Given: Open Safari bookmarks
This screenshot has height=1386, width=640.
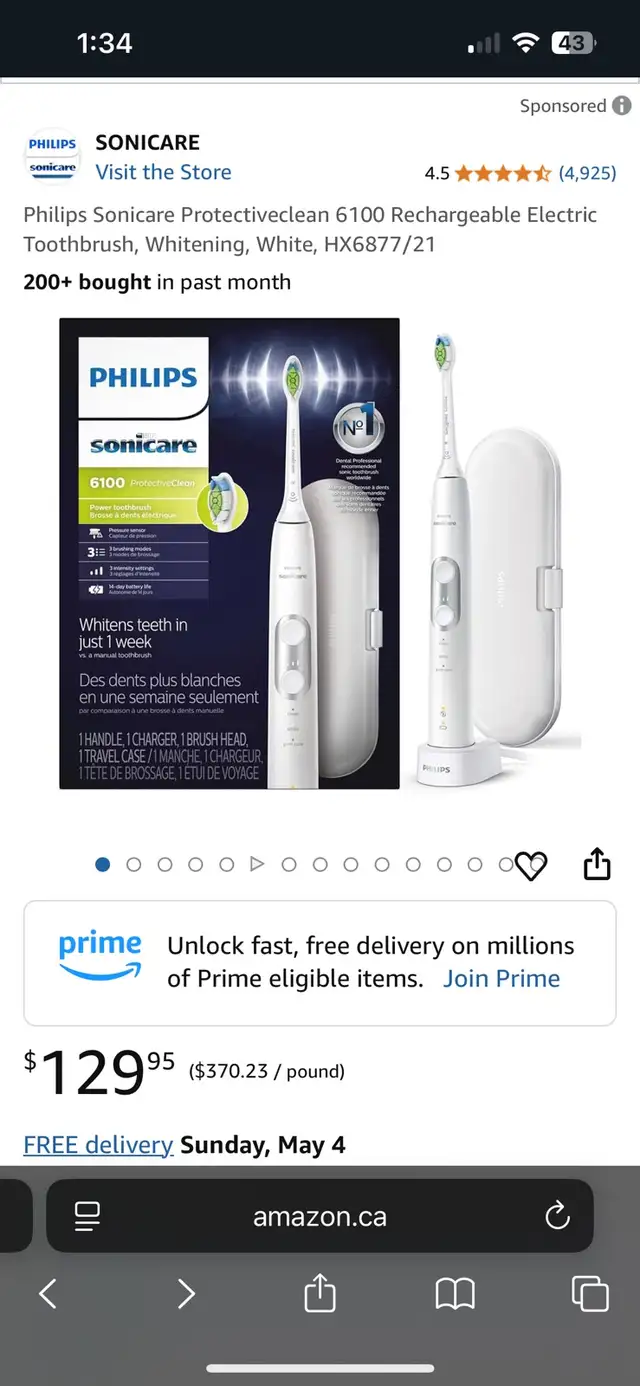Looking at the screenshot, I should click(x=455, y=1294).
